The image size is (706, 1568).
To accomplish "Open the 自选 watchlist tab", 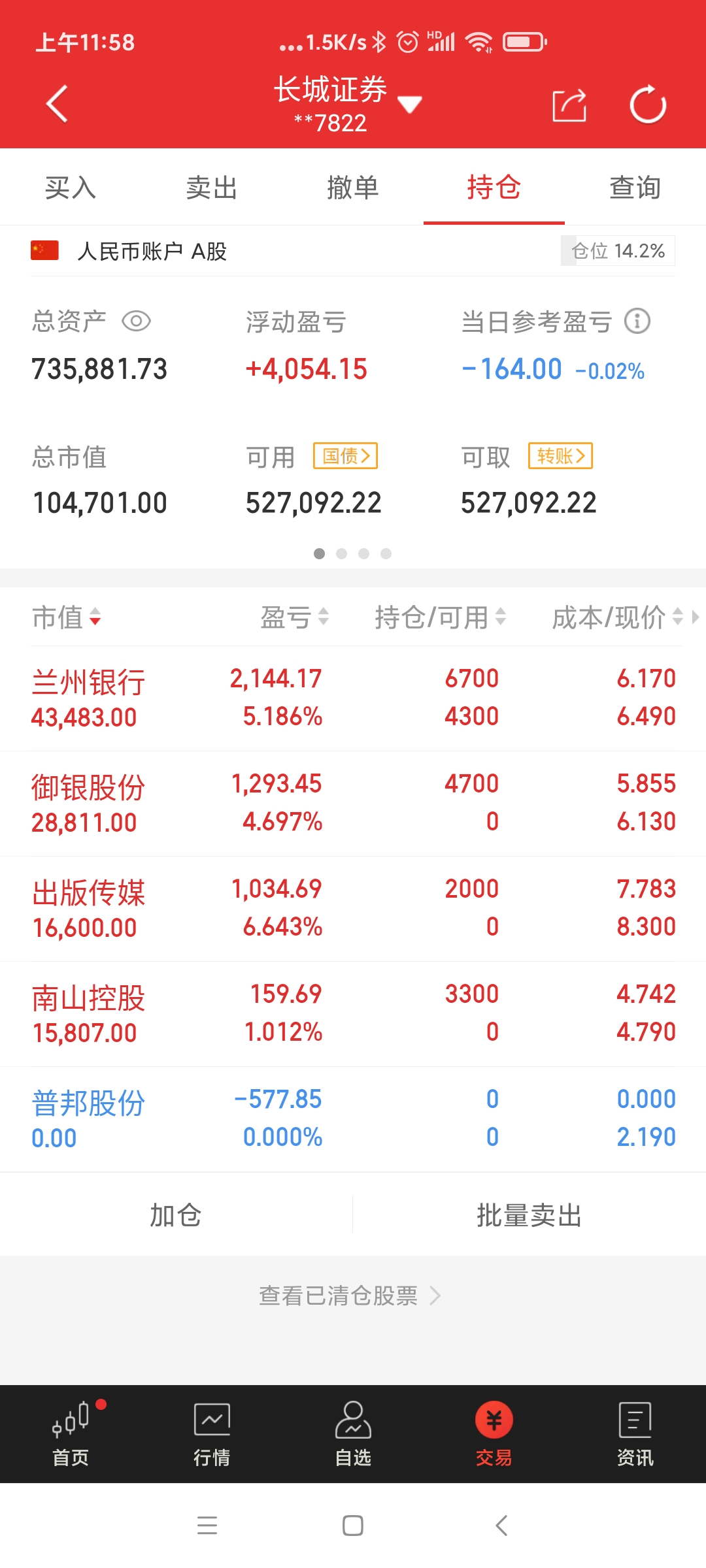I will (353, 1434).
